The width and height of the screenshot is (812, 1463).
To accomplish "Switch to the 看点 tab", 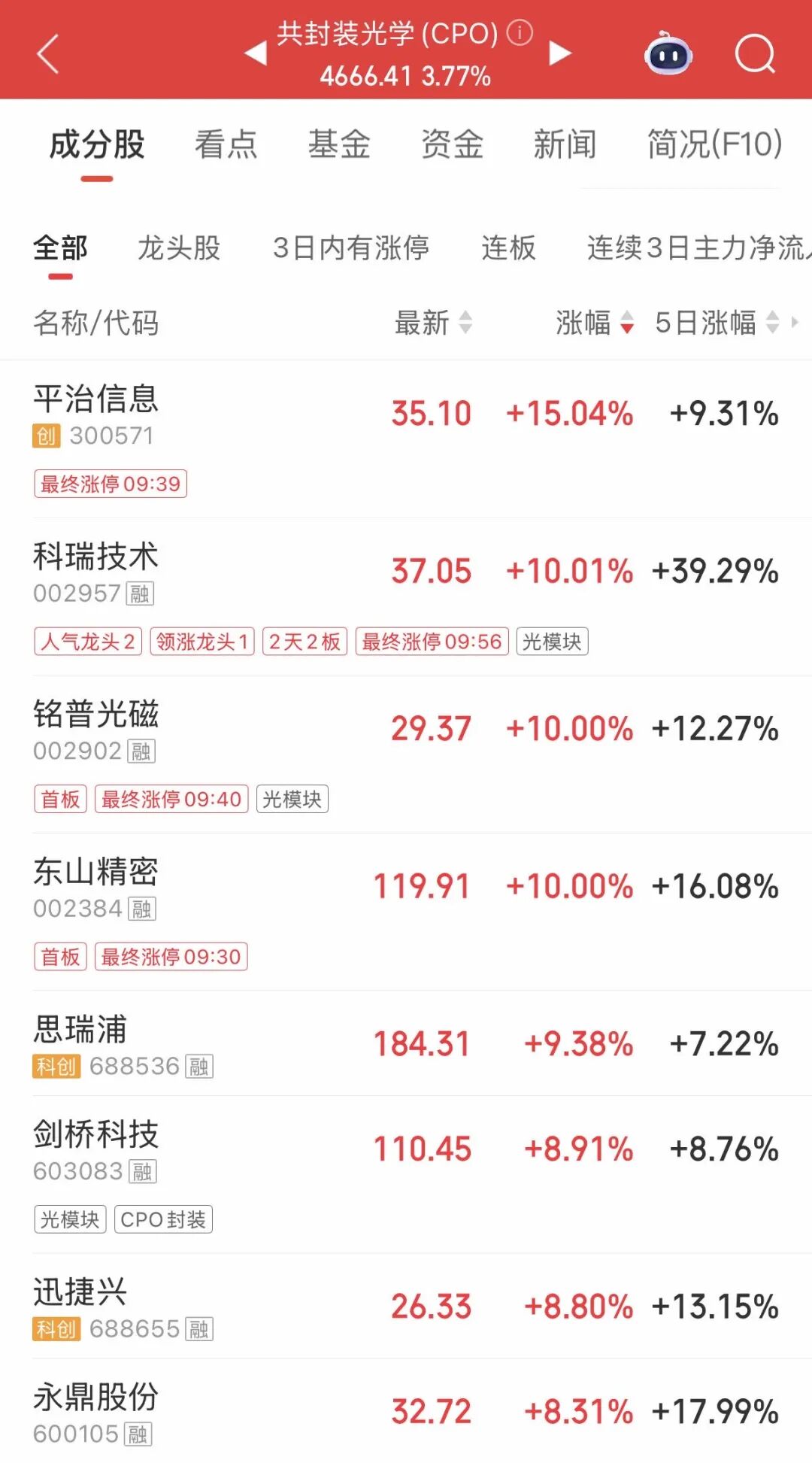I will [226, 144].
